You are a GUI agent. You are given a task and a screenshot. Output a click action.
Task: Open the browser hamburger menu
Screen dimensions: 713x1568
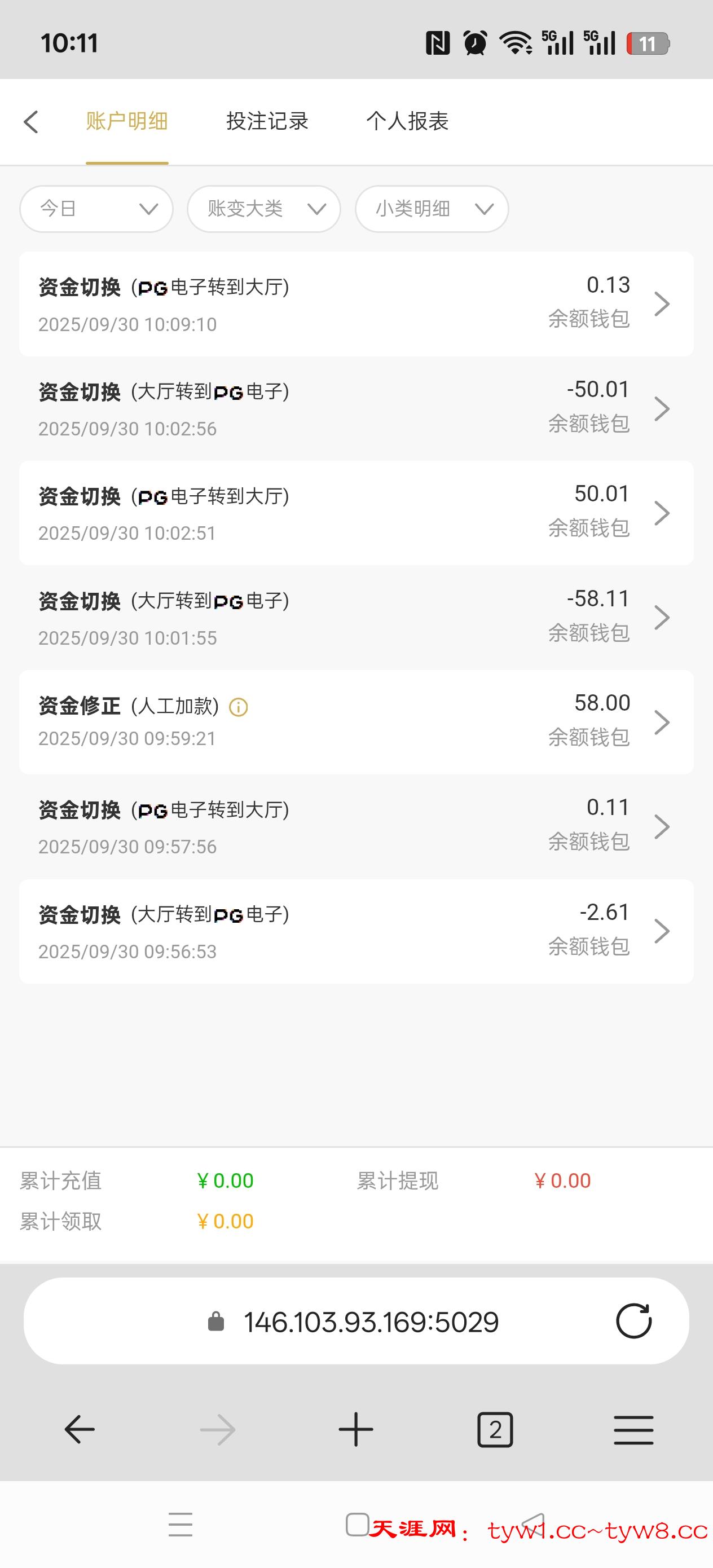point(633,1429)
